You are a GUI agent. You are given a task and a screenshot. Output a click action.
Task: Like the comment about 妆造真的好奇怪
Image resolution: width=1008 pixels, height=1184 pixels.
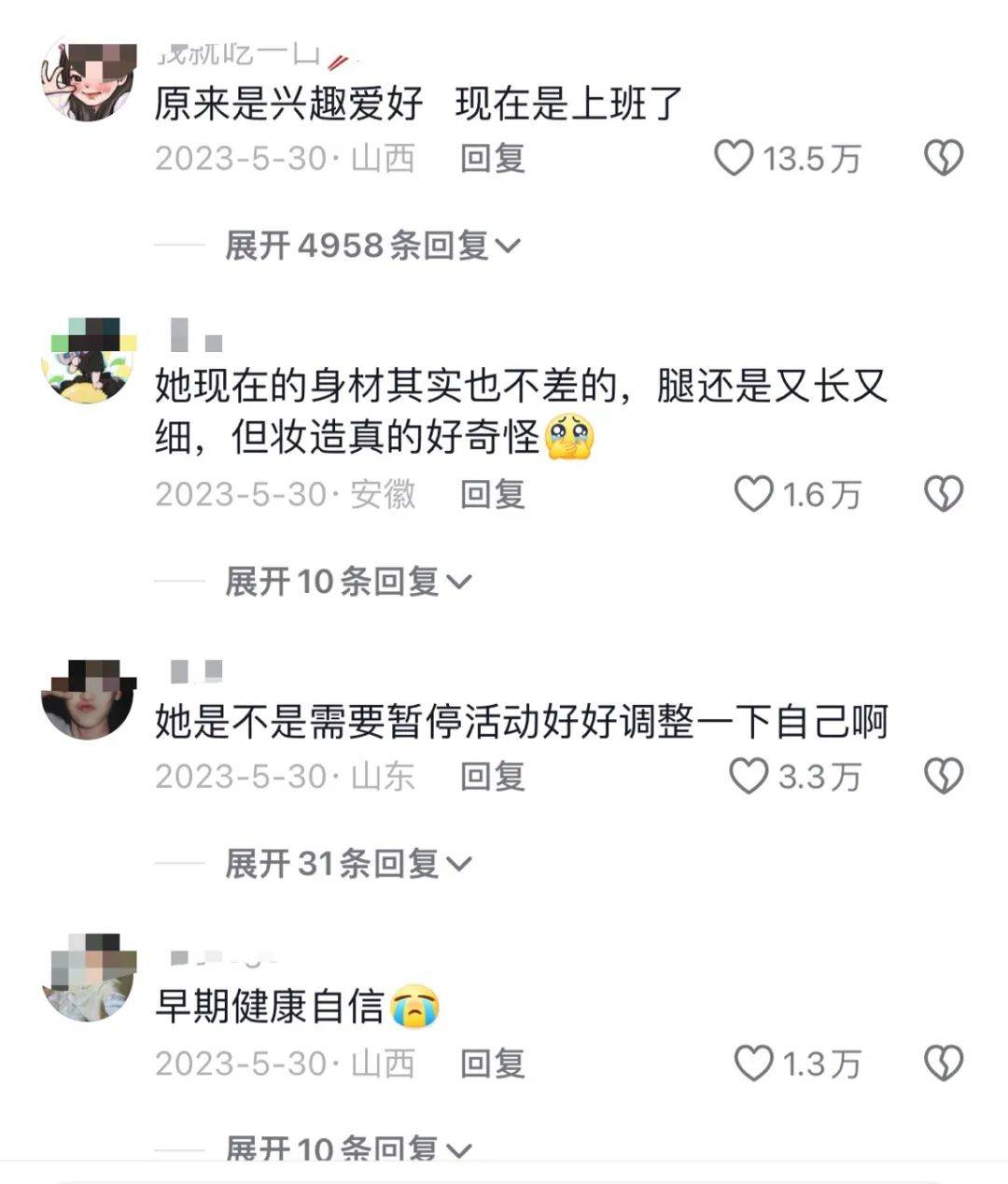tap(754, 494)
